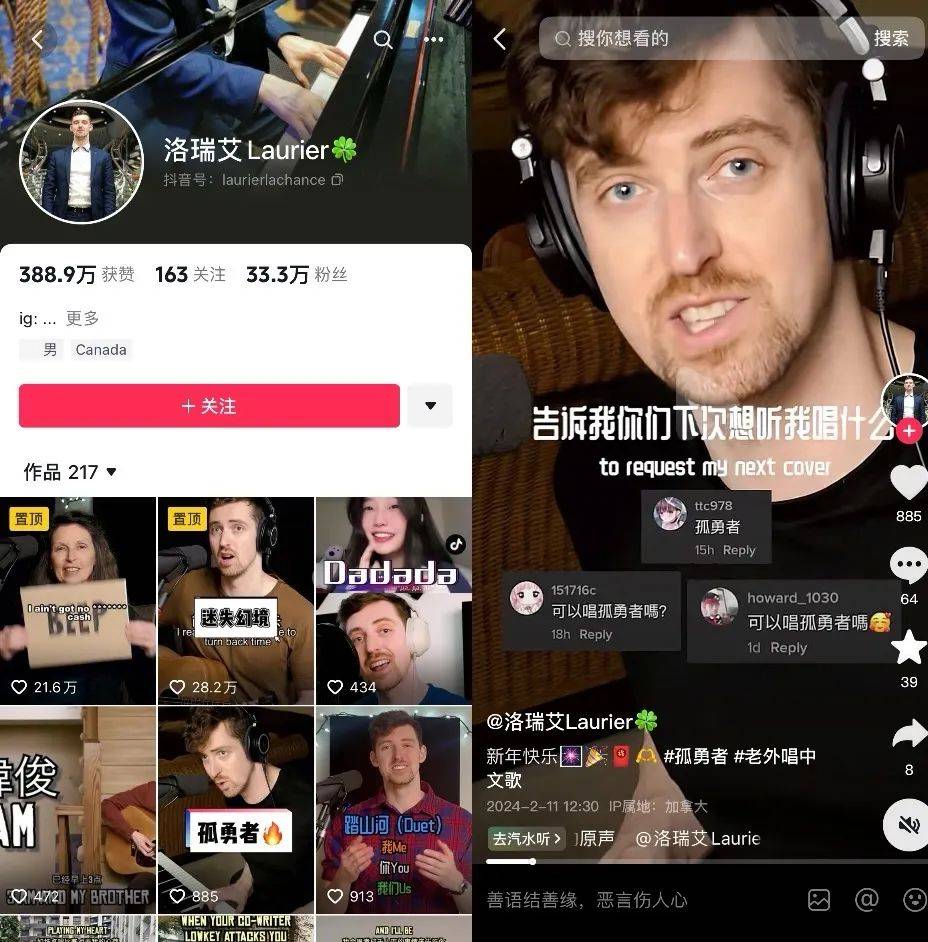
Task: Follow 洛瑞艾Laurier with the red 关注 button
Action: pos(209,406)
